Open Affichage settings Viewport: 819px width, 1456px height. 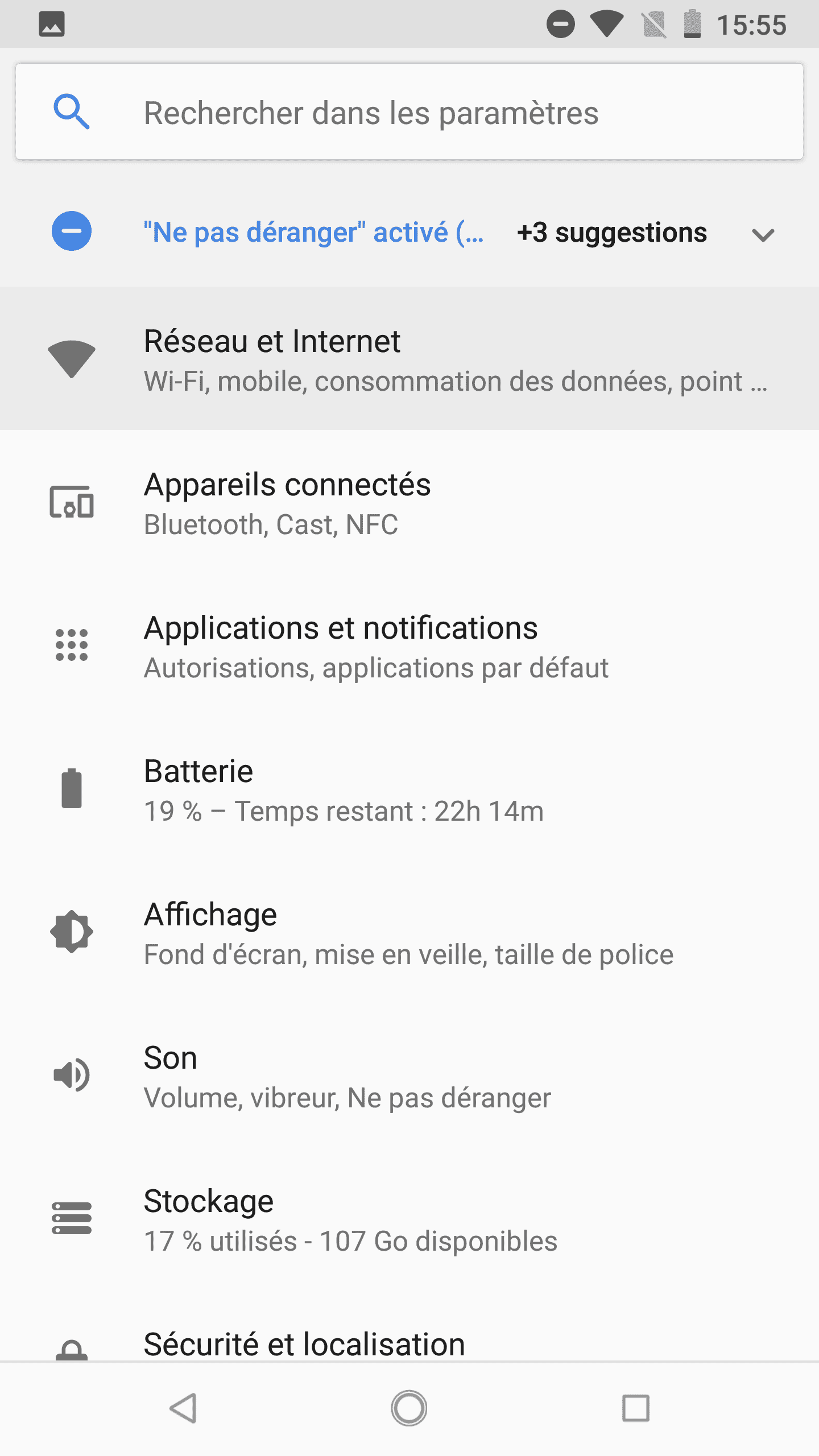(x=409, y=932)
